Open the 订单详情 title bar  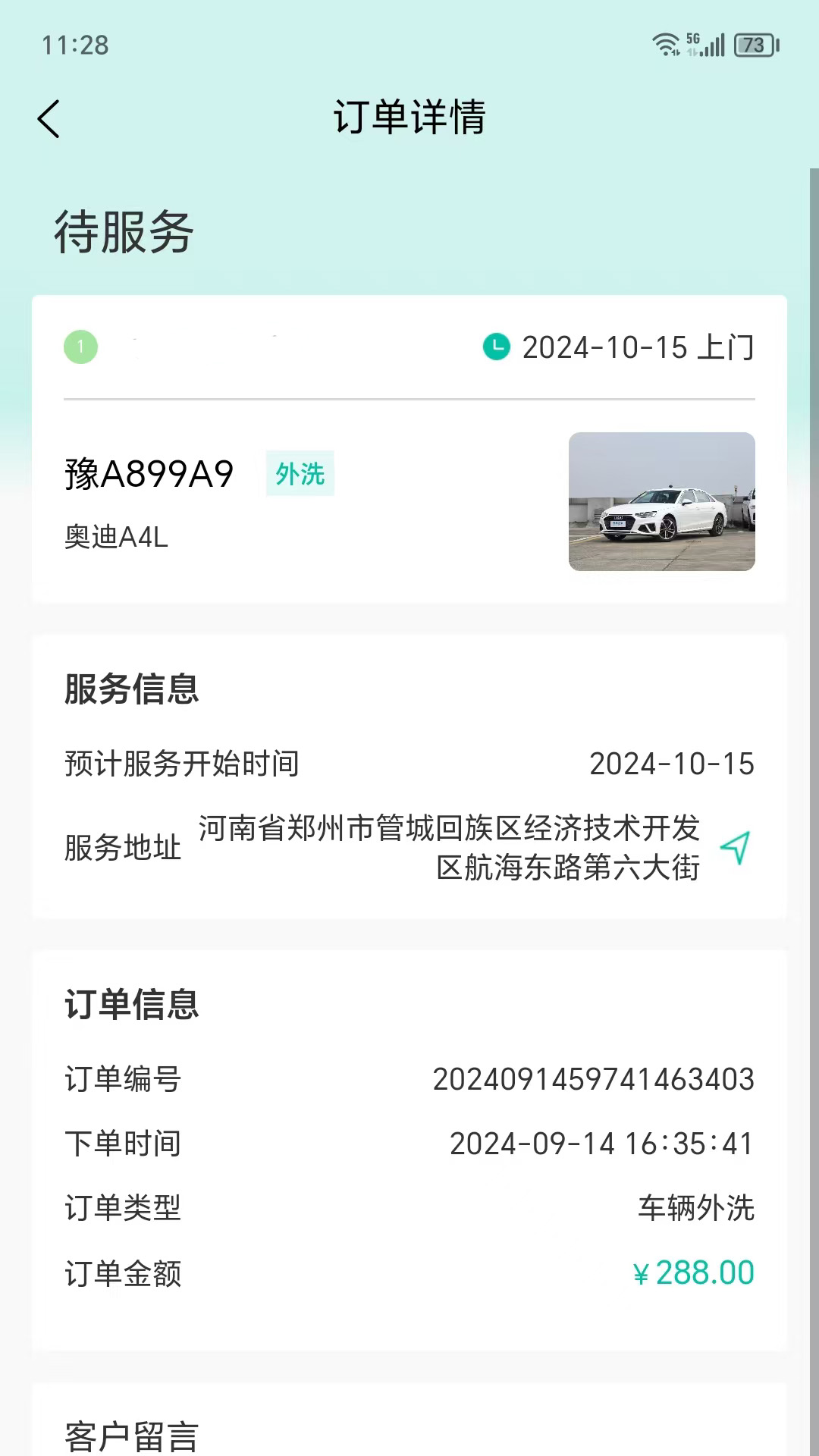coord(409,118)
